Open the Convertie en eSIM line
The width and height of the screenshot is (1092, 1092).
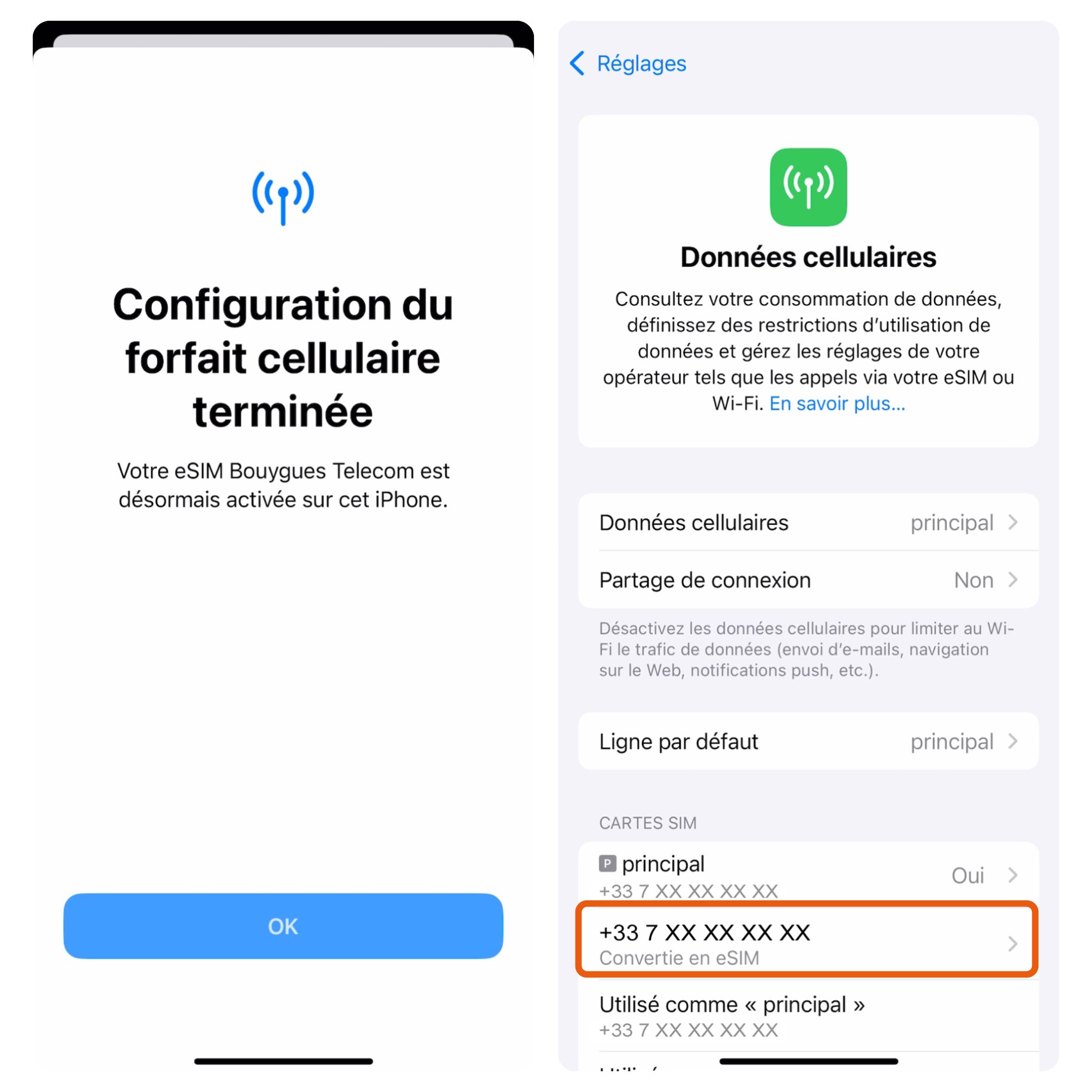(808, 943)
